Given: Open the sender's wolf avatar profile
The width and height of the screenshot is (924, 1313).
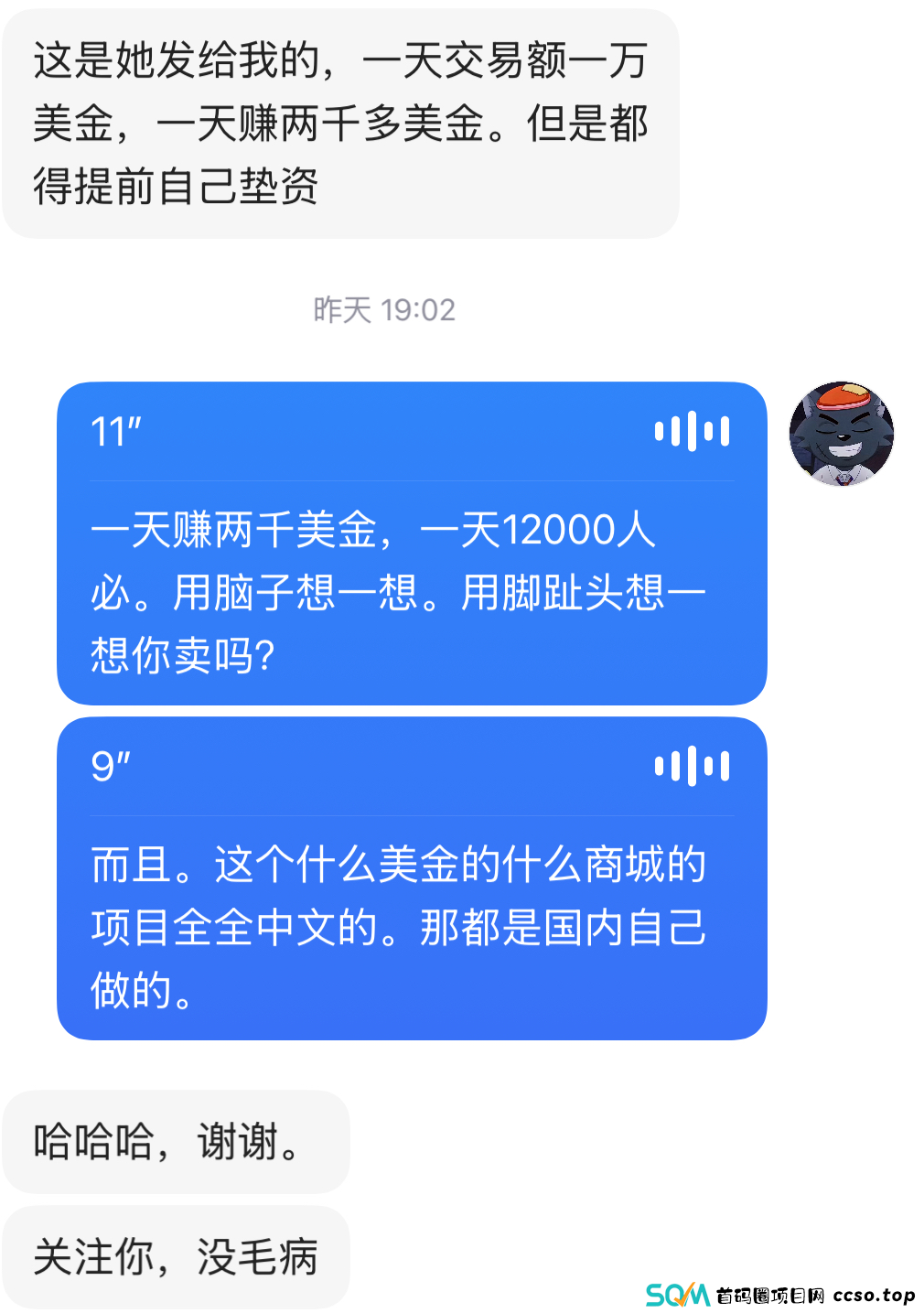Looking at the screenshot, I should click(x=841, y=434).
